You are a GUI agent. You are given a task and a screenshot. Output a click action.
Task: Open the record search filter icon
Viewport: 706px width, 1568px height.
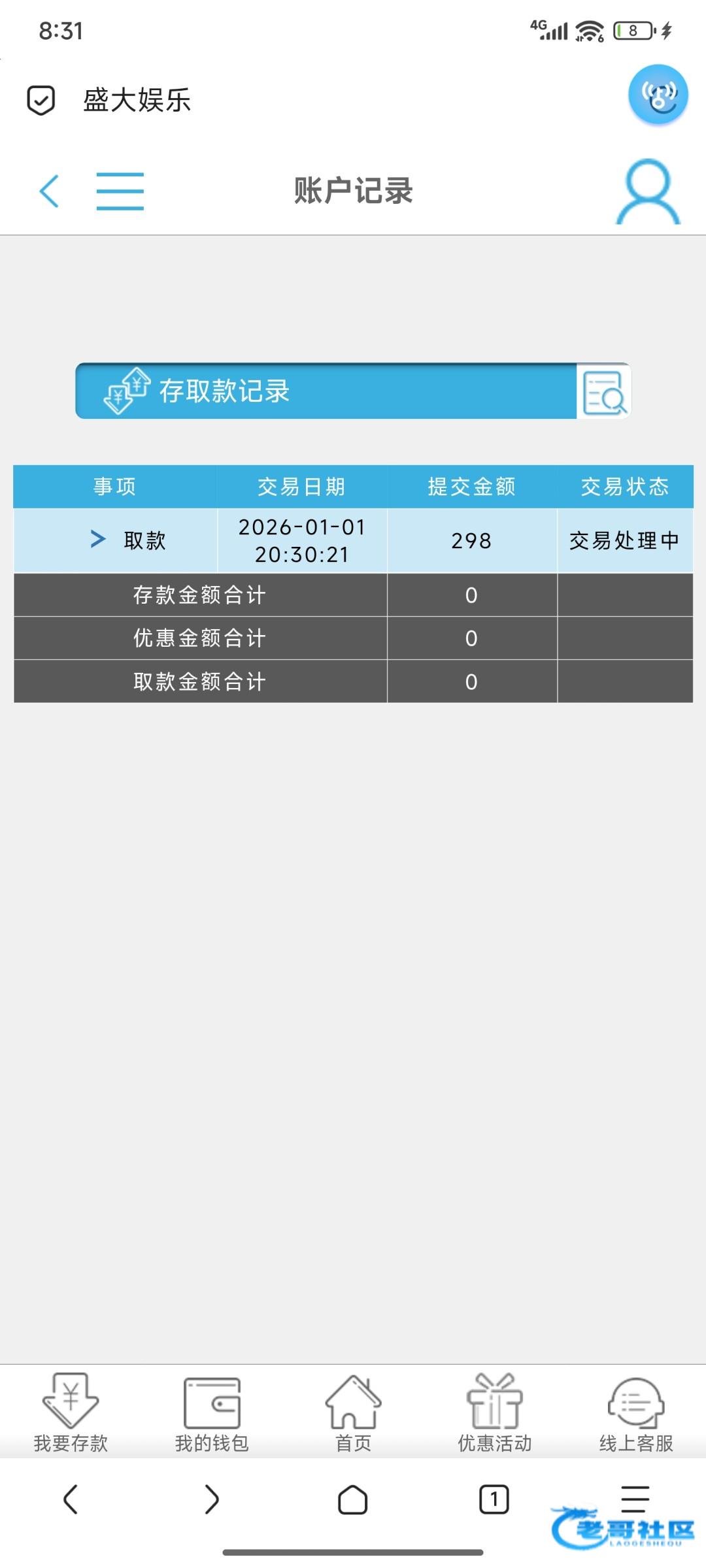[603, 392]
